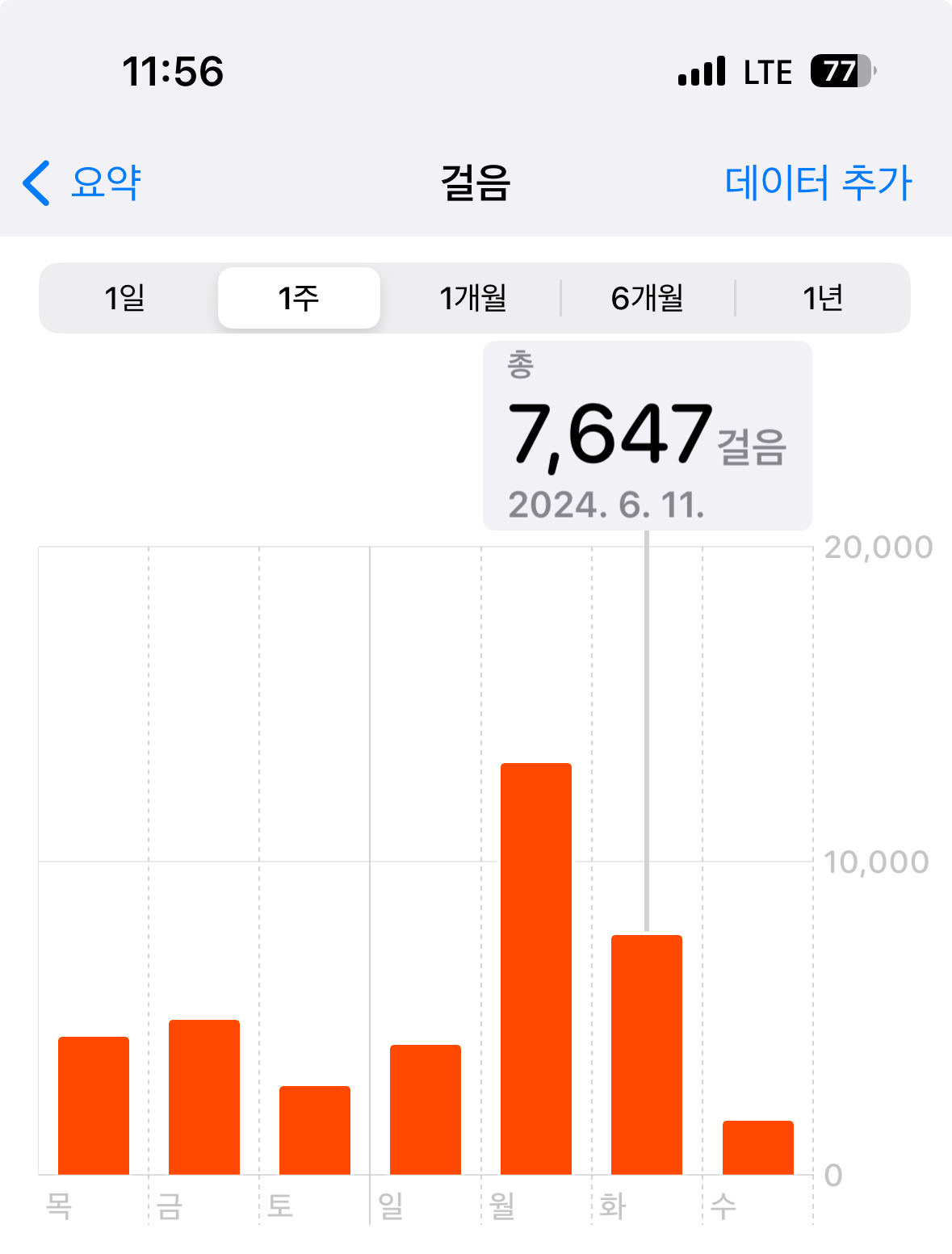The height and width of the screenshot is (1254, 952).
Task: Show the 6개월 chart
Action: 648,298
